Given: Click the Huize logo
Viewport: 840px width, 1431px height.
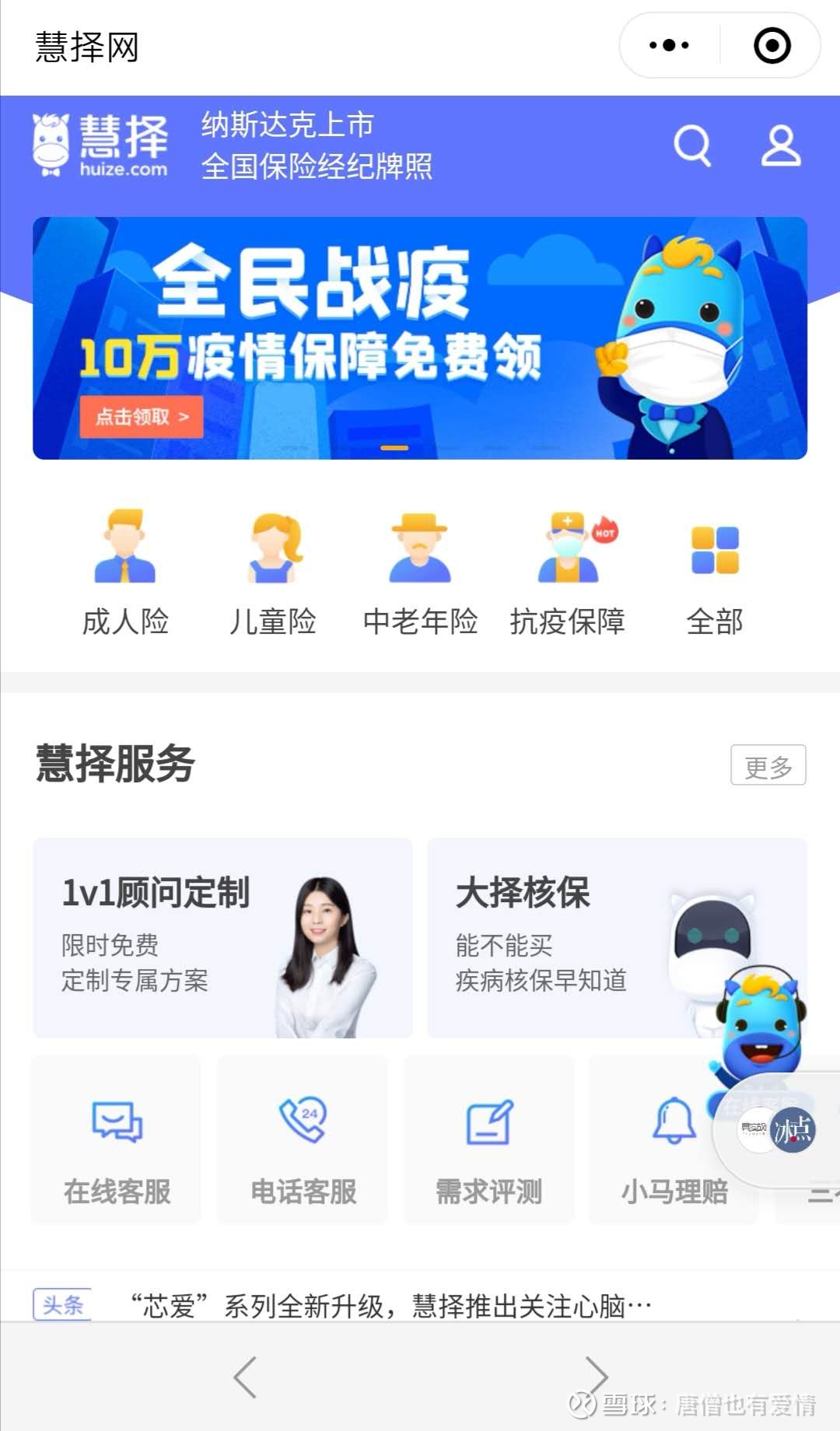Looking at the screenshot, I should pyautogui.click(x=105, y=145).
